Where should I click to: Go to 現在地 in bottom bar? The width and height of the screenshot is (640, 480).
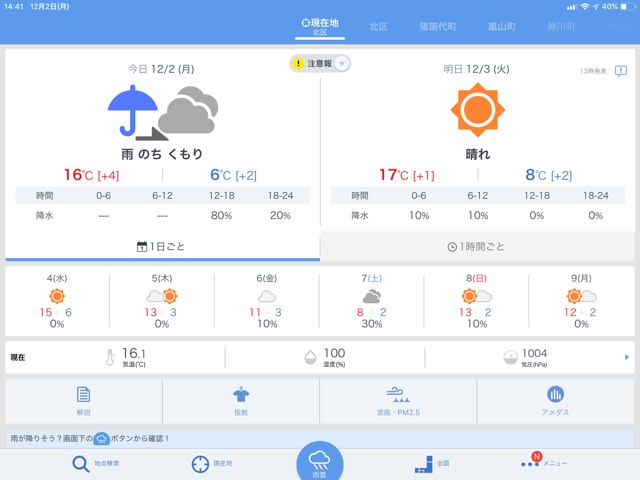coord(211,463)
